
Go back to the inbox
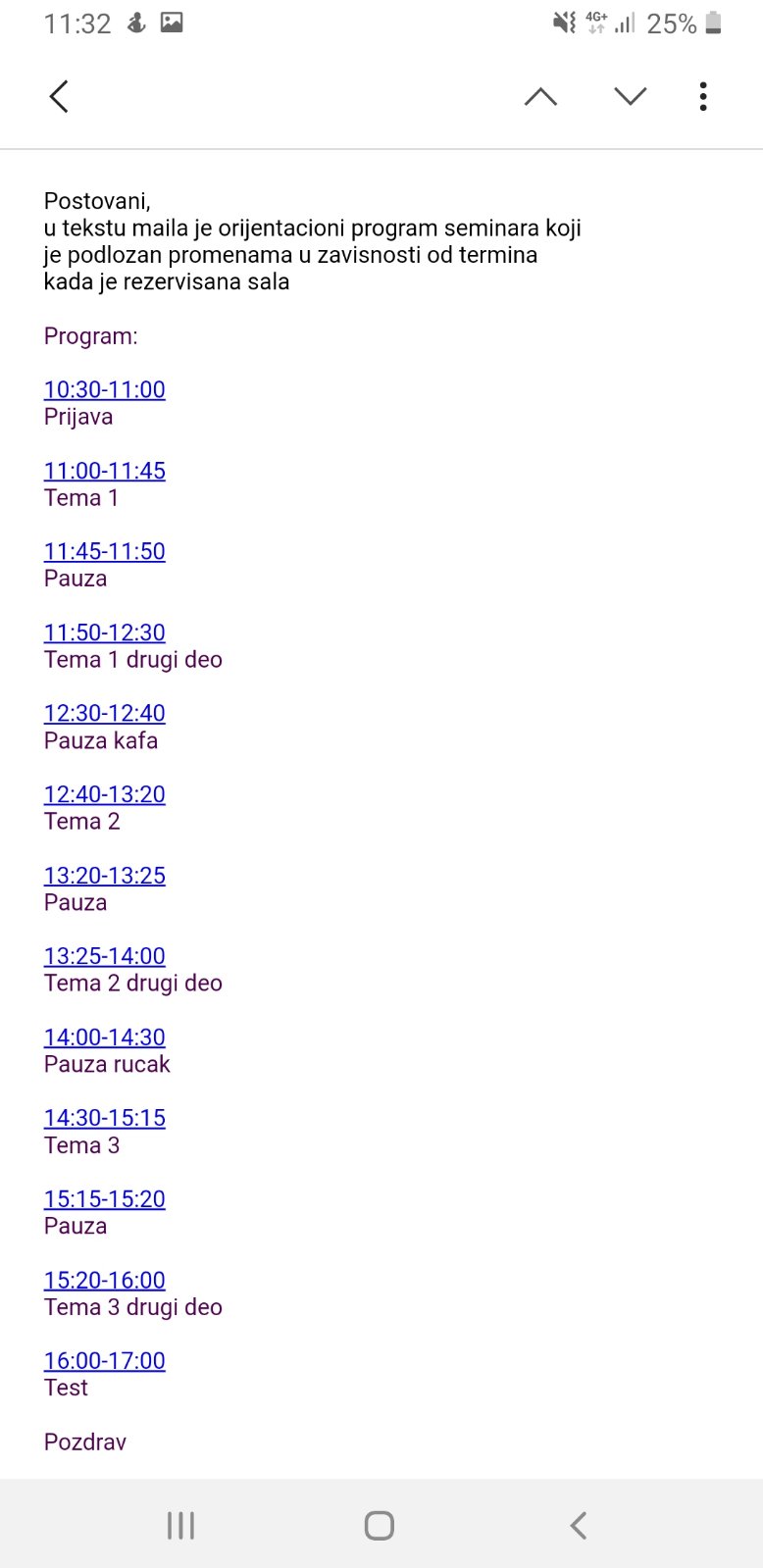pyautogui.click(x=59, y=96)
